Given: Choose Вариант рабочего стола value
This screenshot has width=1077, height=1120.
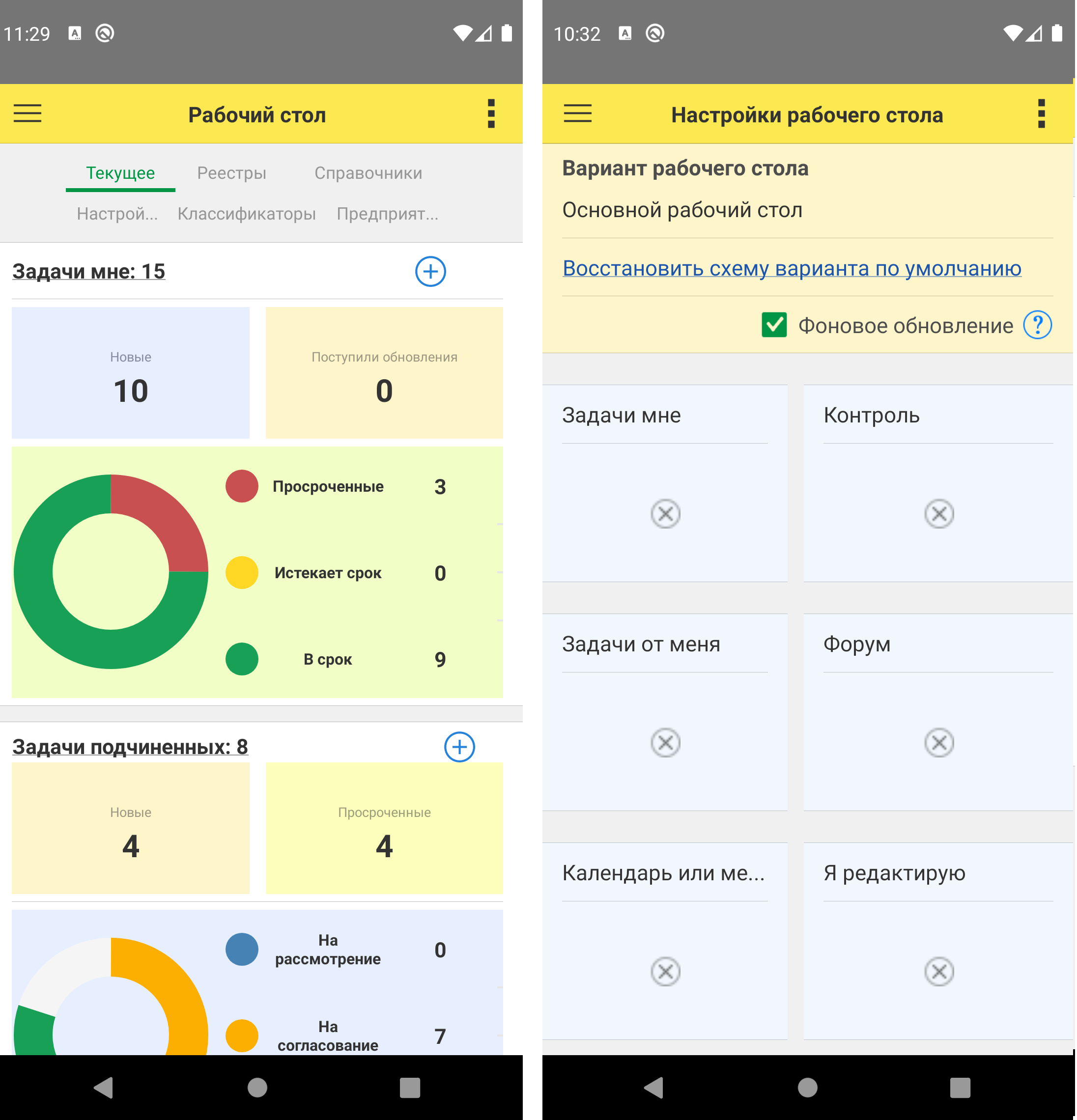Looking at the screenshot, I should point(682,210).
